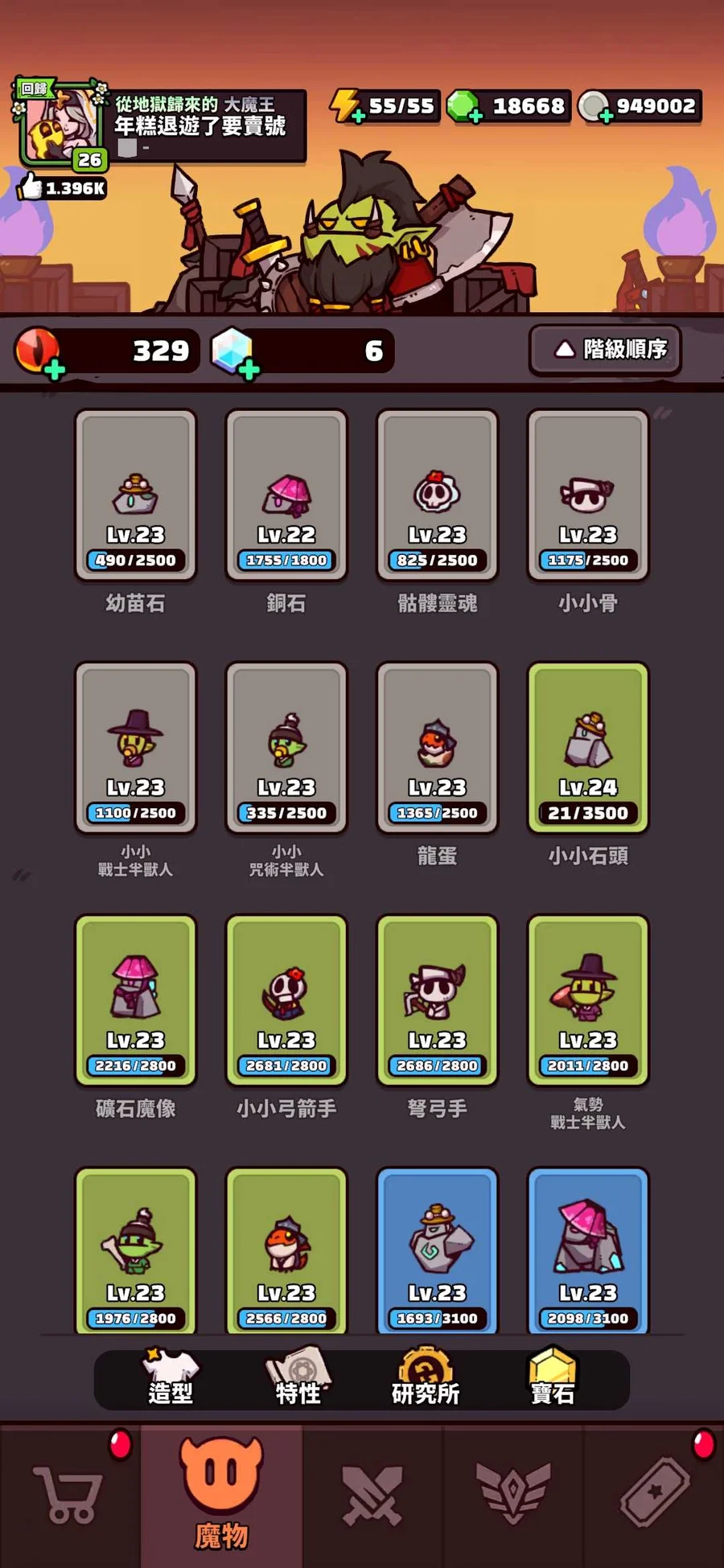Open the 小小骨 monster card

pyautogui.click(x=588, y=495)
